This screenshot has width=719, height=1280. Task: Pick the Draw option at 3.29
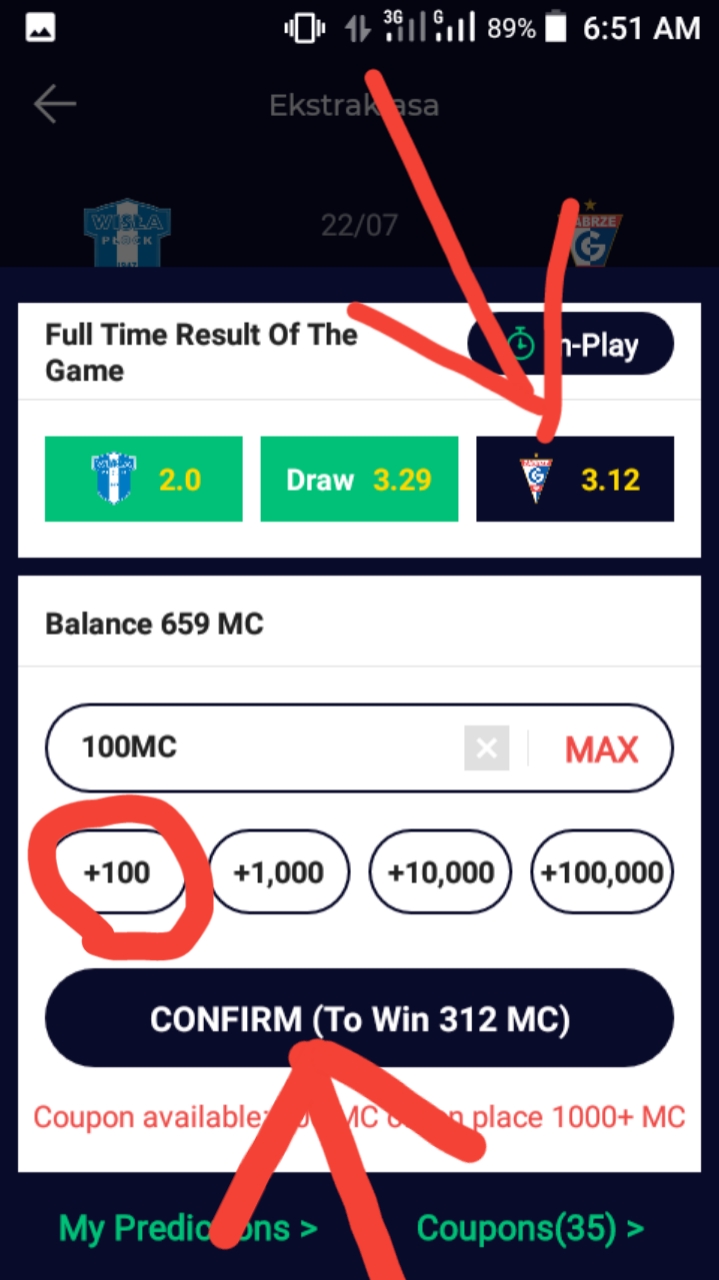(x=359, y=479)
